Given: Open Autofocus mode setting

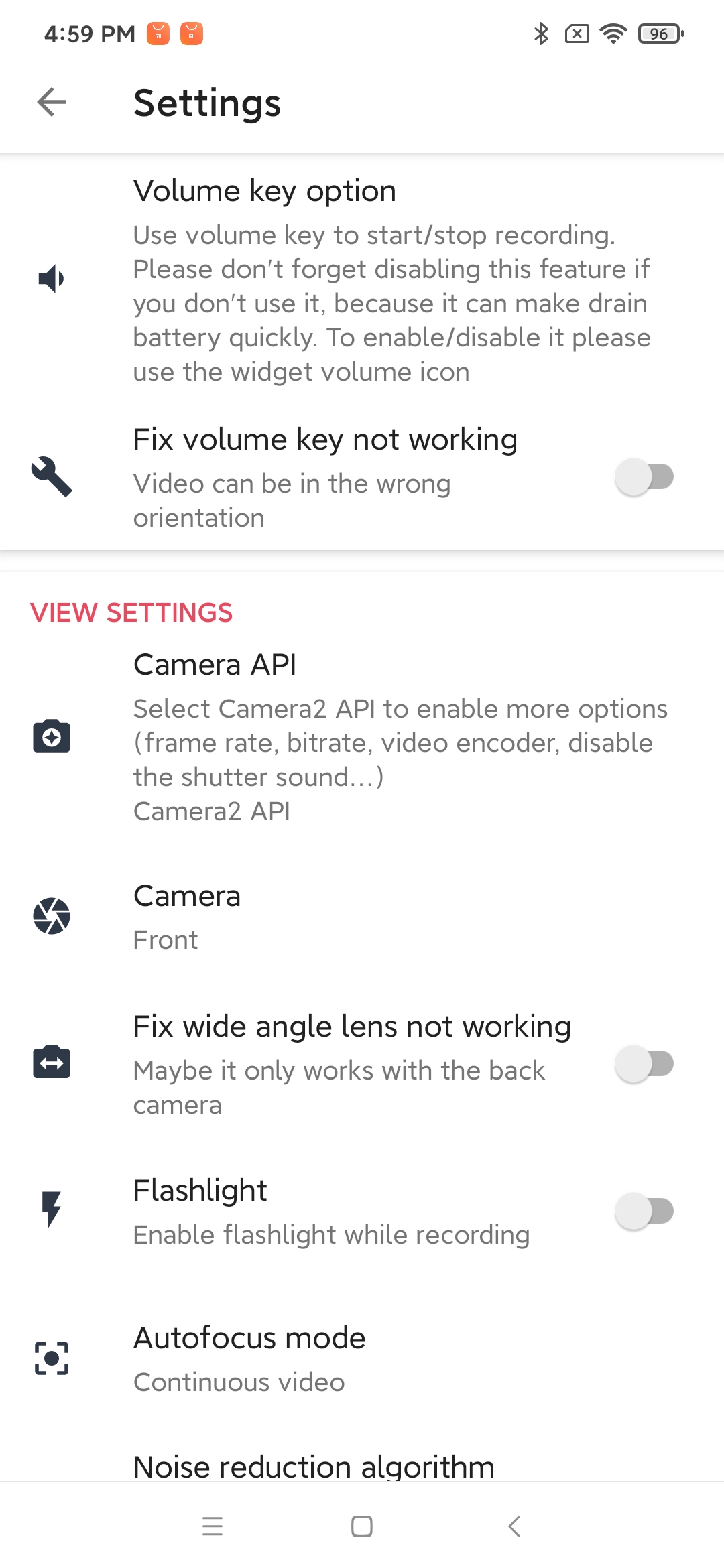Looking at the screenshot, I should (x=362, y=1359).
